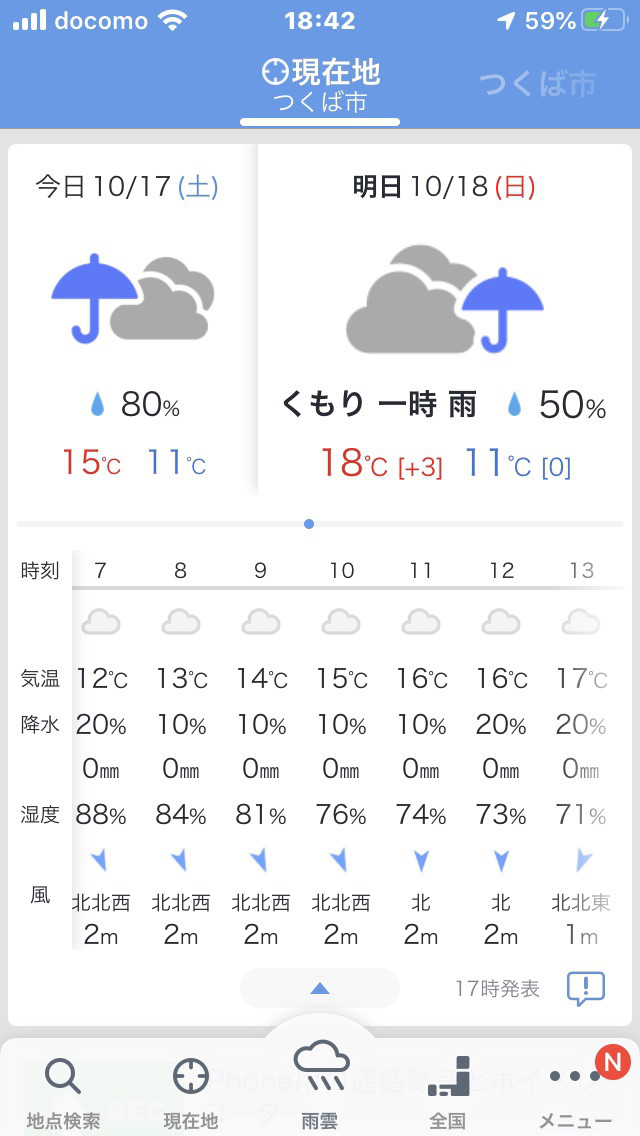Viewport: 640px width, 1136px height.
Task: Switch to the 全国 nationwide tab
Action: point(447,1092)
